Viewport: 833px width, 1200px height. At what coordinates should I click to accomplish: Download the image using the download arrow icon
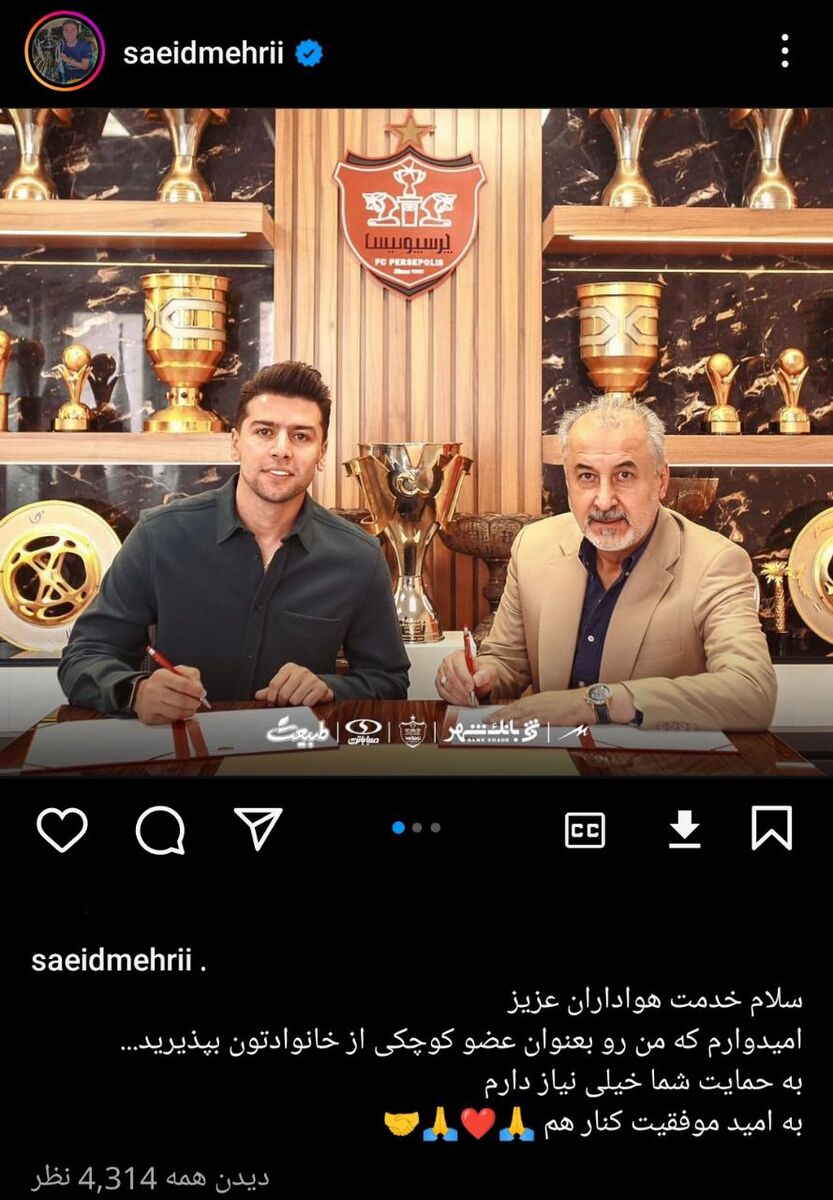pyautogui.click(x=686, y=827)
